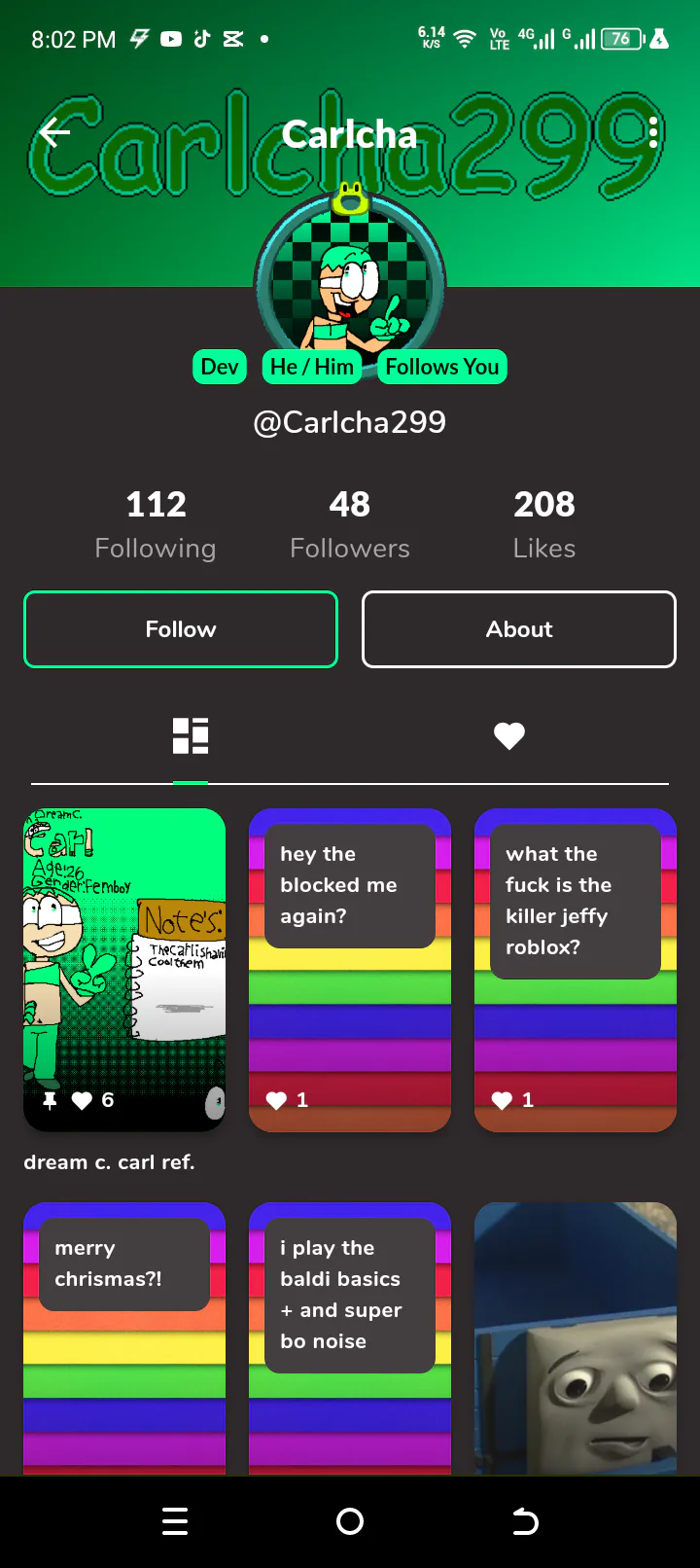Screen dimensions: 700x1568
Task: Open the post 'hey the blocked me again?'
Action: click(x=350, y=969)
